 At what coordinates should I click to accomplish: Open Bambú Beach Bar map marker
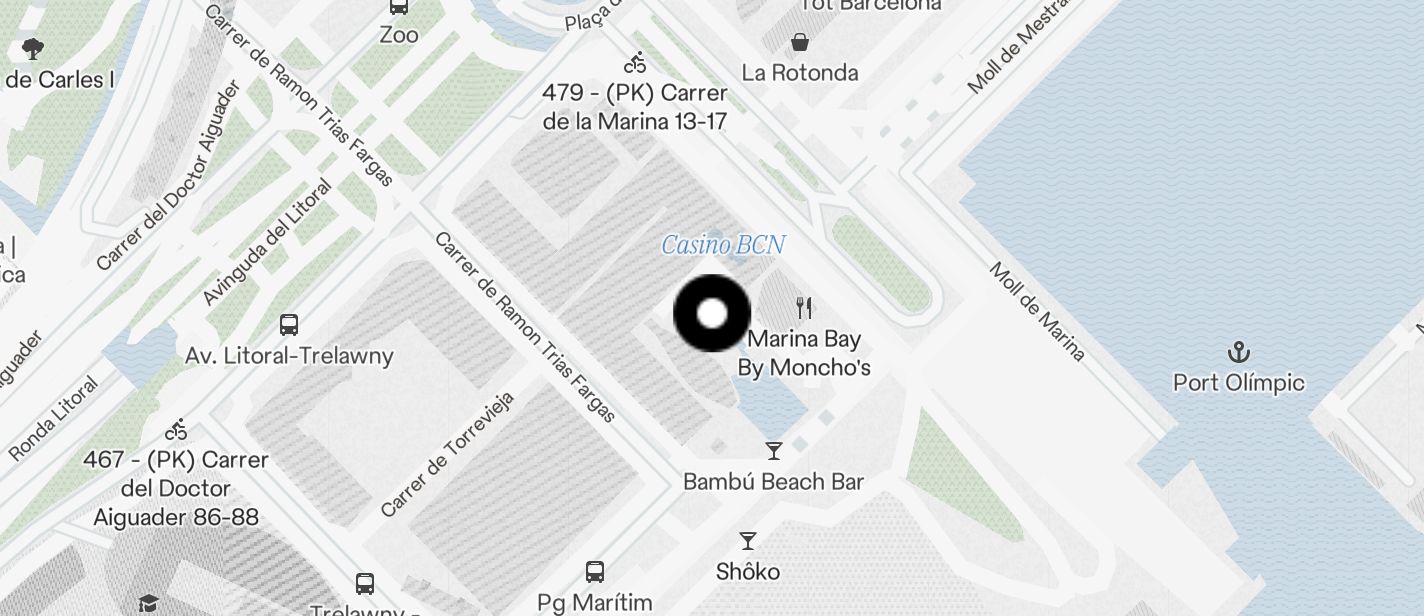(x=773, y=451)
